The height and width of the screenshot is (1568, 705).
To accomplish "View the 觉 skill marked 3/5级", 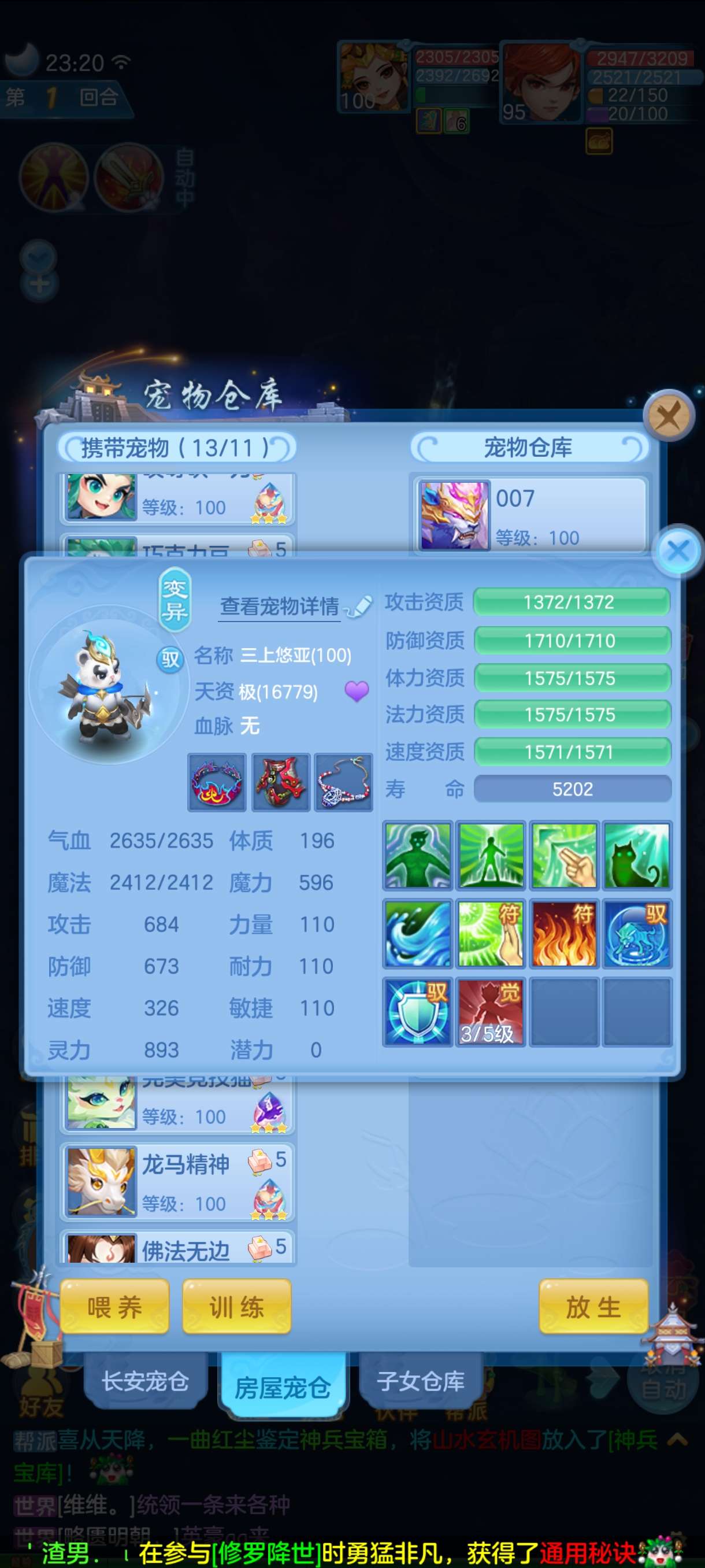I will (x=490, y=1012).
